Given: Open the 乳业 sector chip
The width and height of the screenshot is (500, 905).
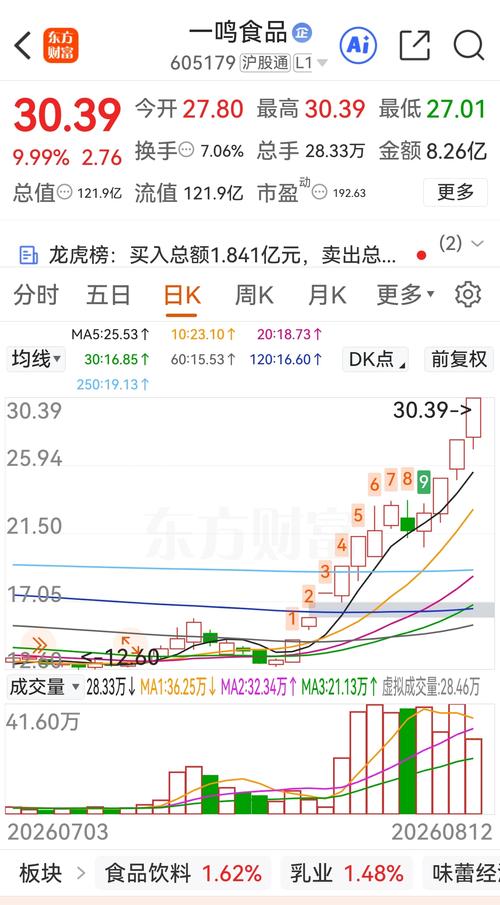Looking at the screenshot, I should [x=347, y=873].
